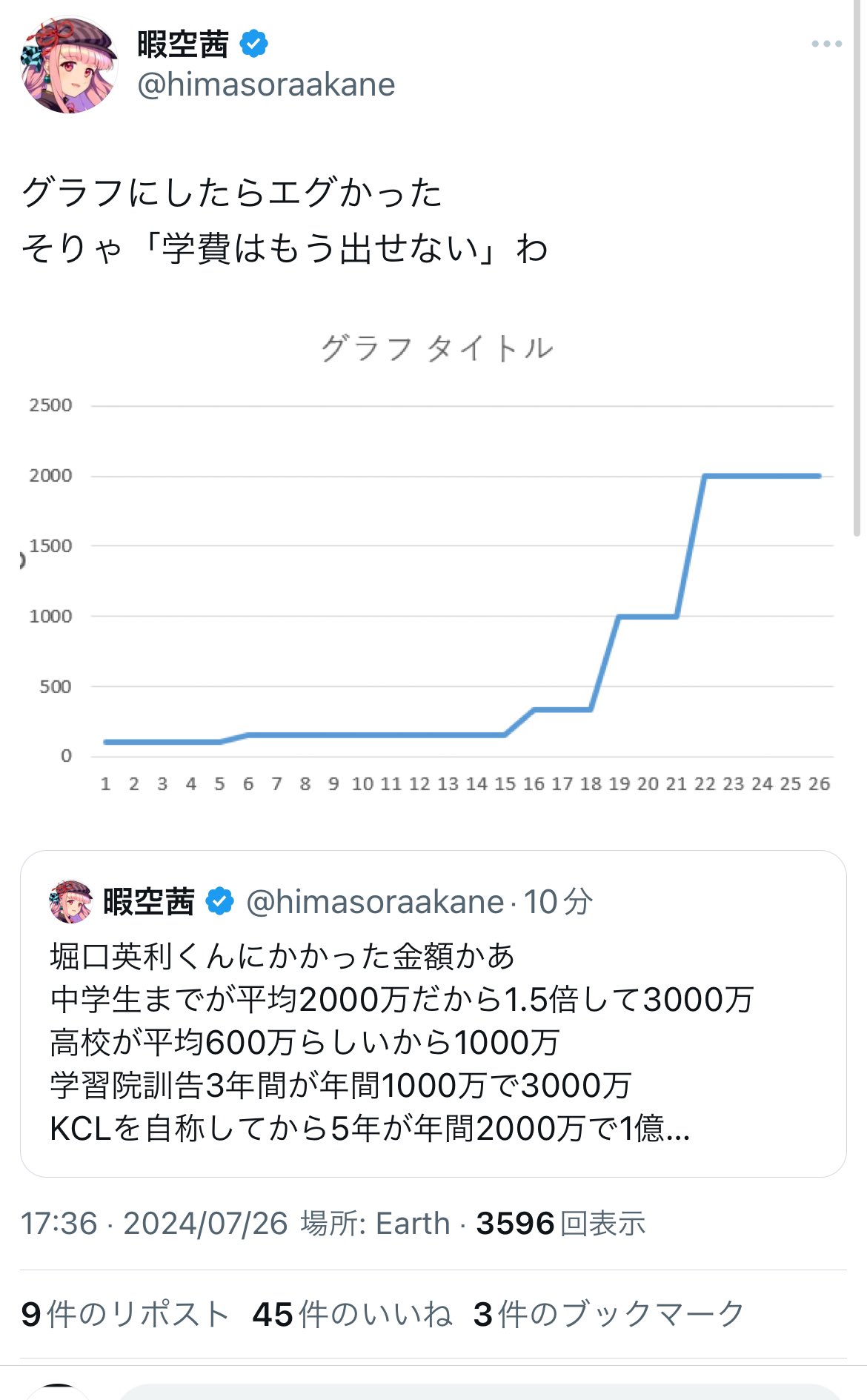Open 暇空茜's profile avatar at top
Image resolution: width=867 pixels, height=1400 pixels.
coord(69,65)
